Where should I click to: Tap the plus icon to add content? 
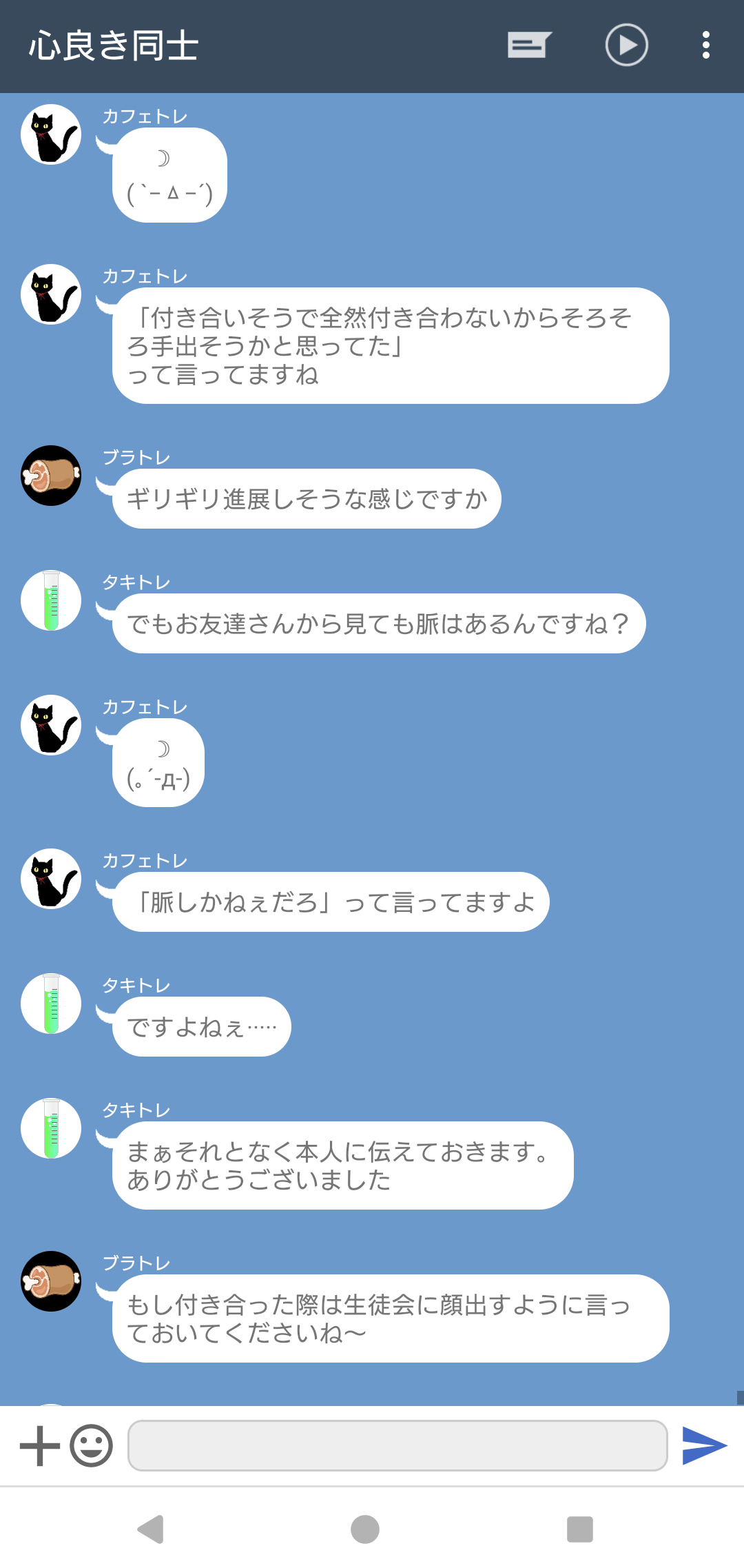pos(40,1446)
